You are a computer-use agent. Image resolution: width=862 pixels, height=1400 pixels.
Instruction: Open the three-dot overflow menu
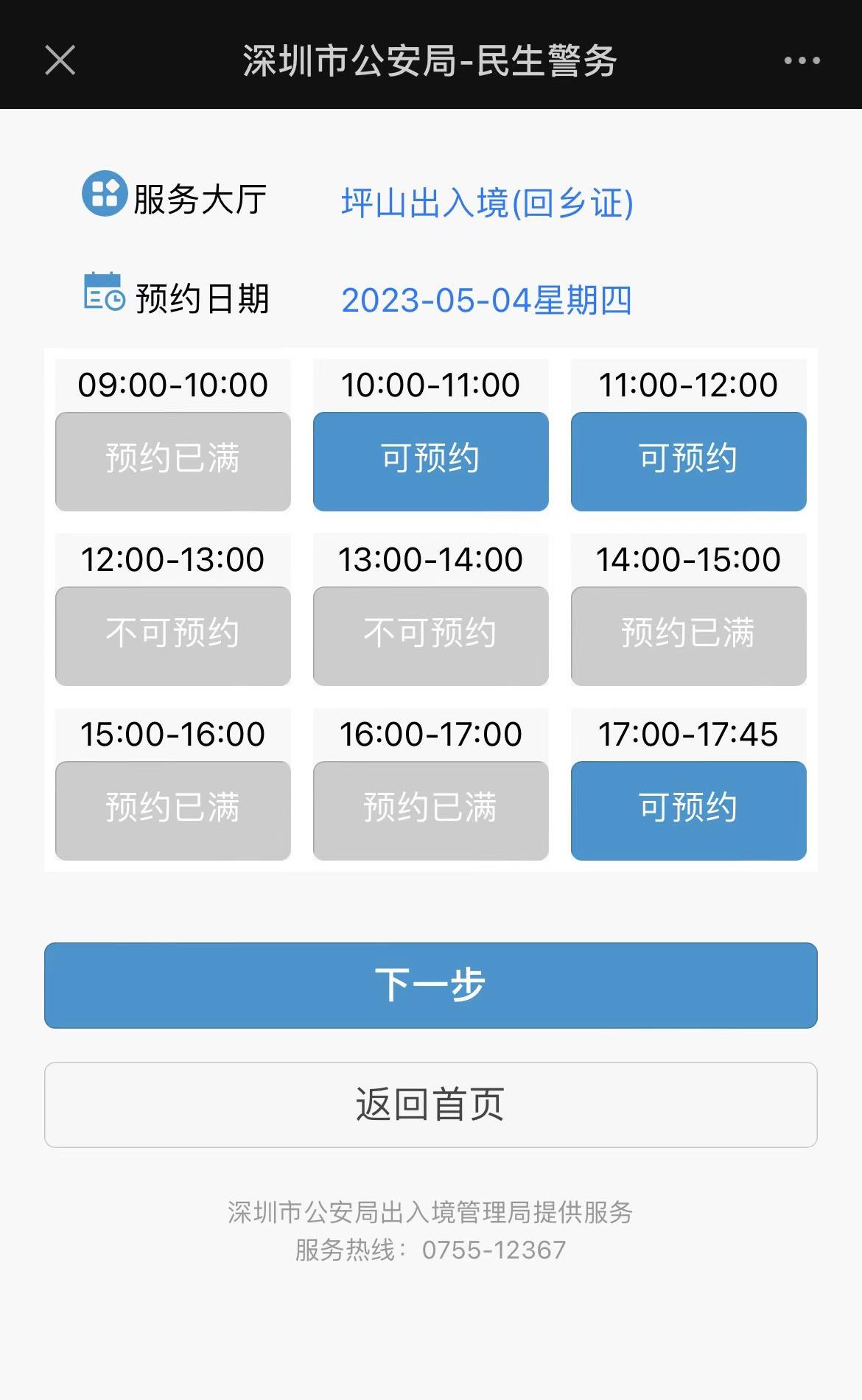click(802, 60)
